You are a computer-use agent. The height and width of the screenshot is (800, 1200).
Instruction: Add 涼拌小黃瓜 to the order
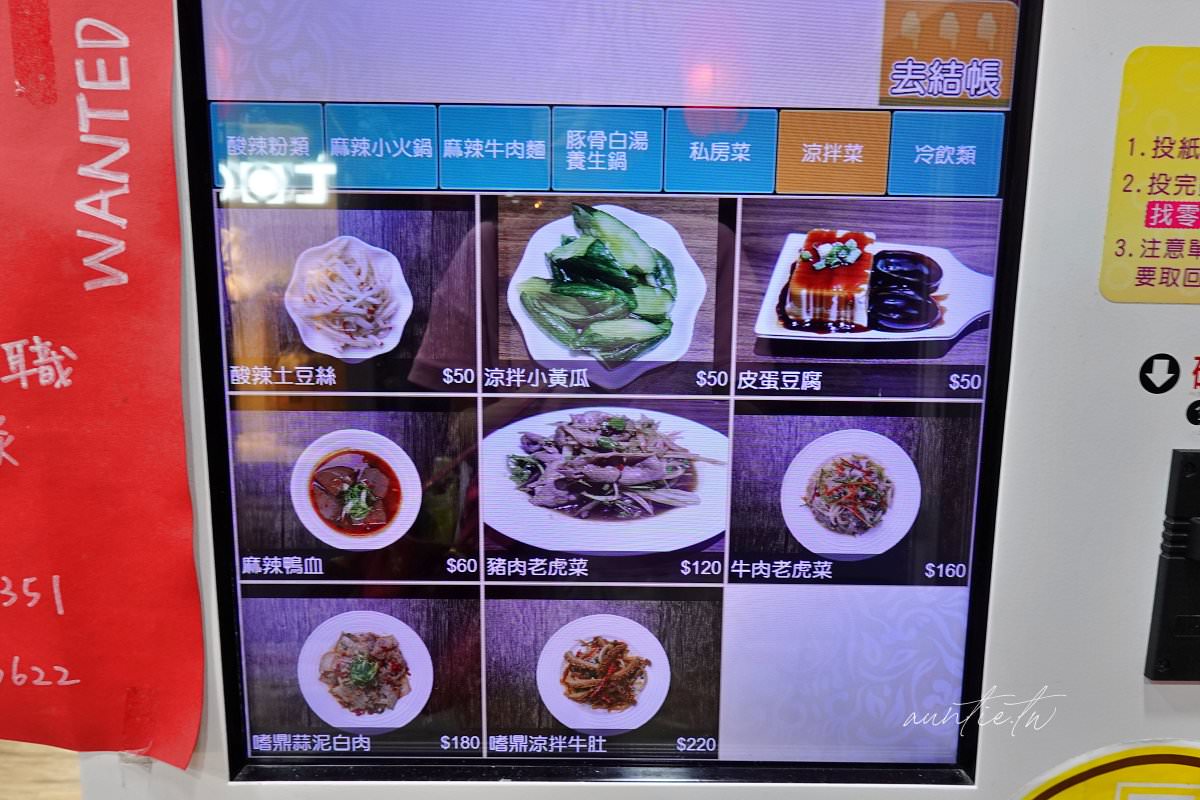[x=607, y=295]
